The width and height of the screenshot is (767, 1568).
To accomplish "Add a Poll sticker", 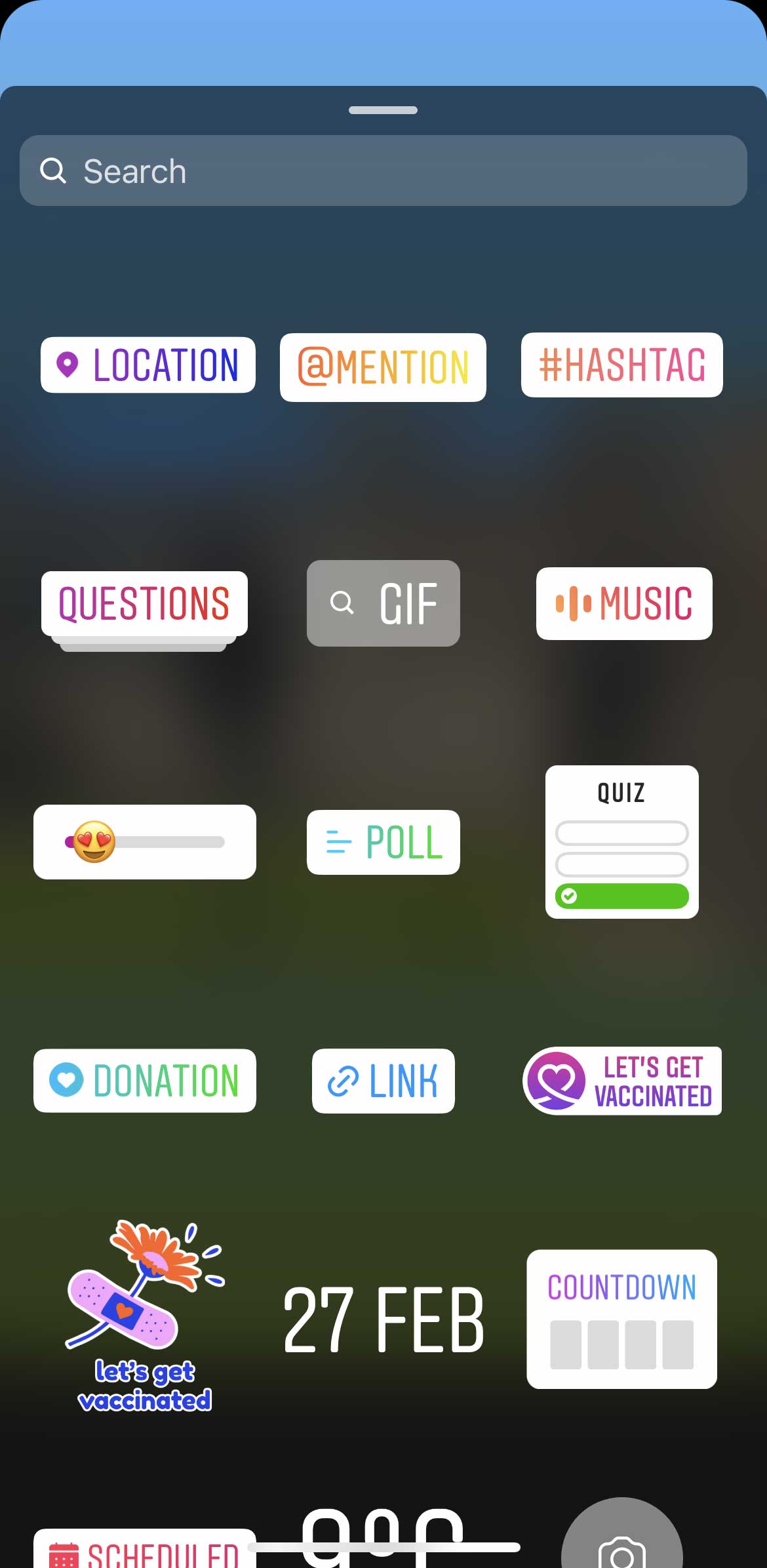I will click(x=383, y=842).
